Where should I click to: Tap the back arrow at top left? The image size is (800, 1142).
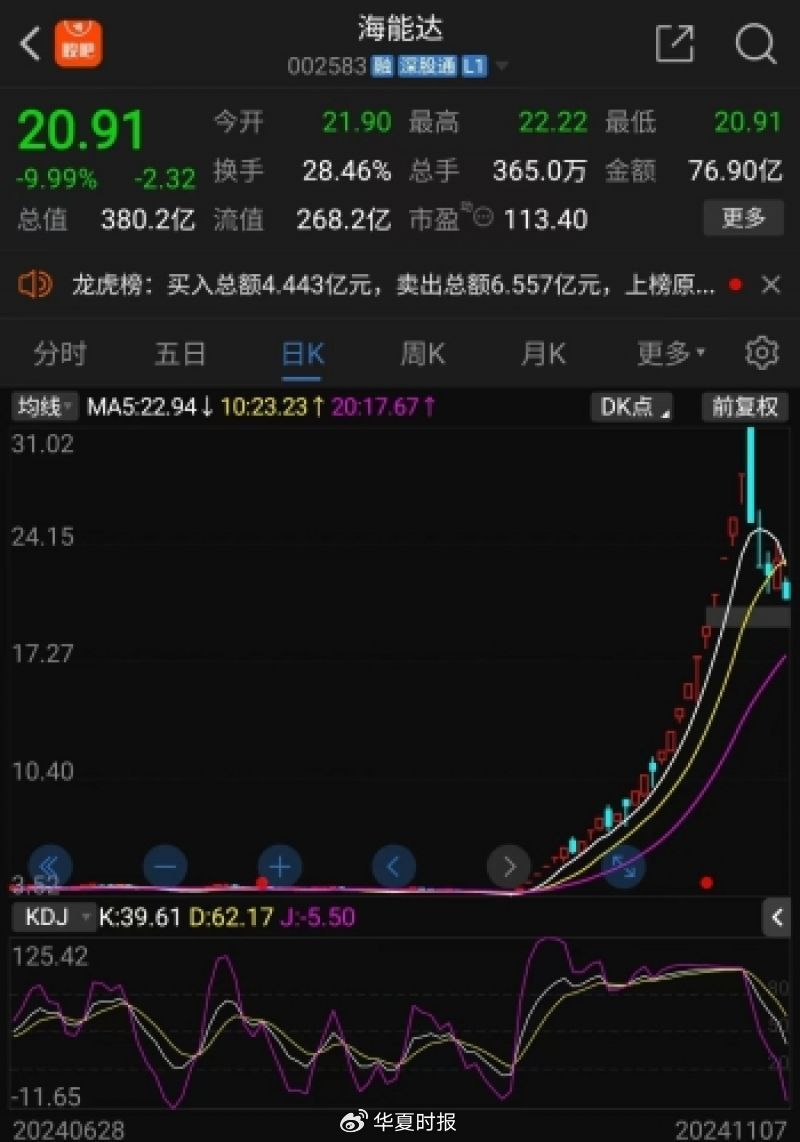(27, 44)
